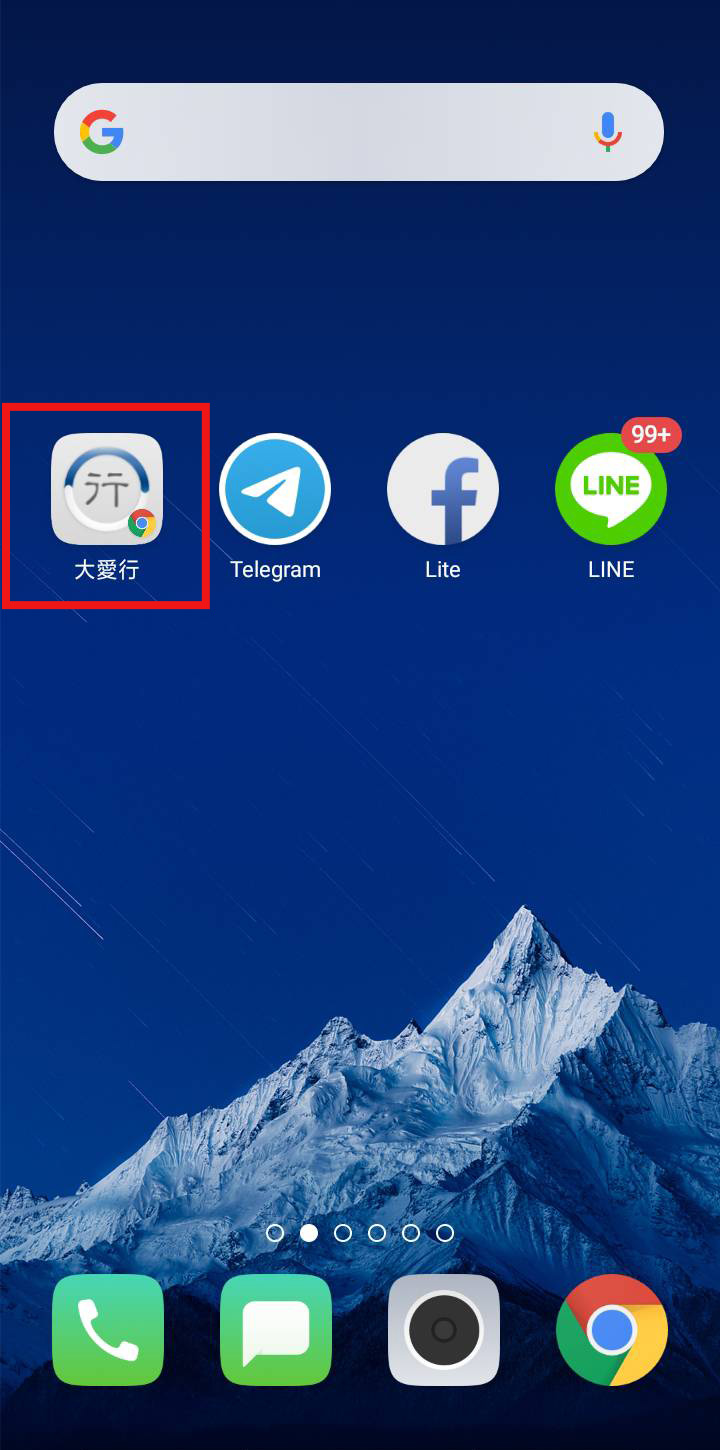Open the Messages app
The height and width of the screenshot is (1450, 720).
pos(275,1330)
